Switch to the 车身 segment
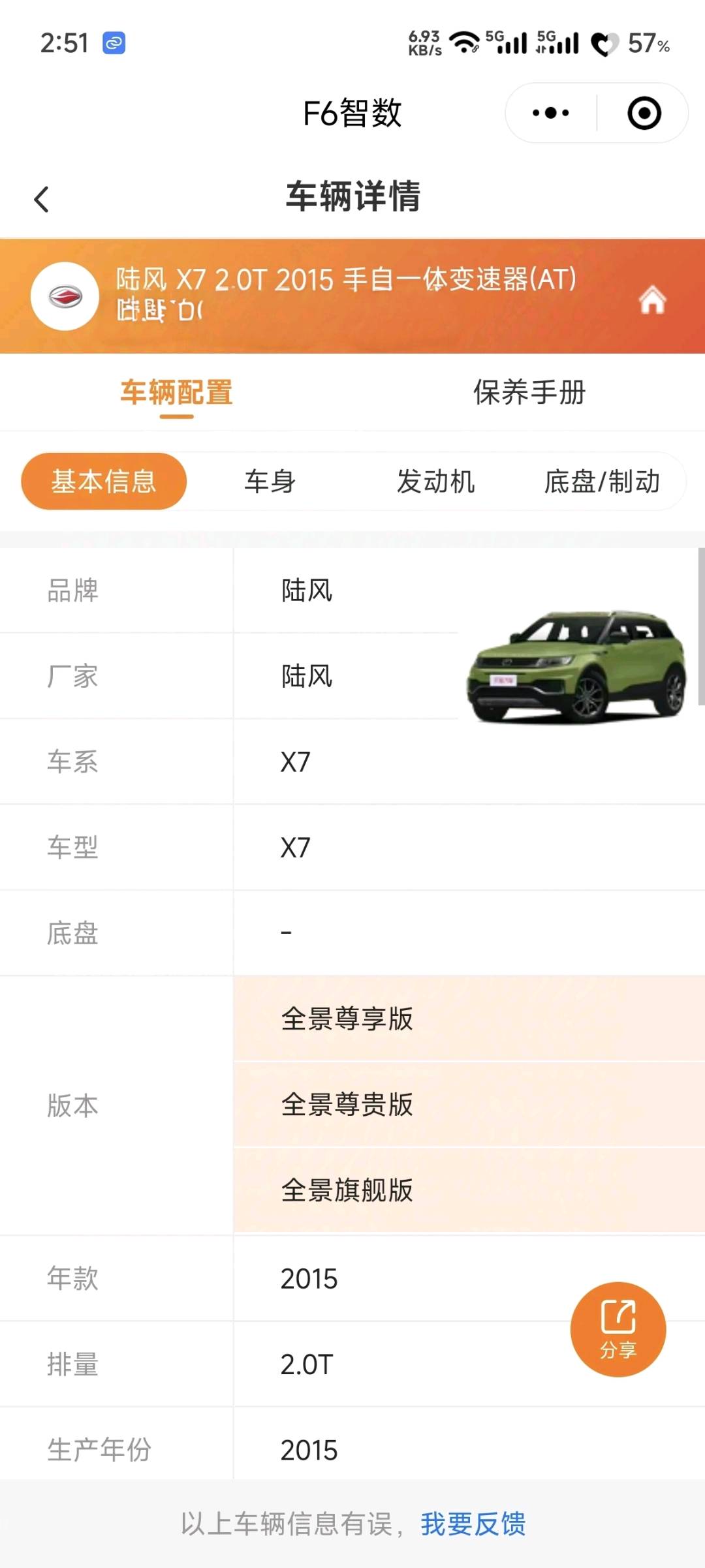The height and width of the screenshot is (1568, 705). tap(270, 482)
